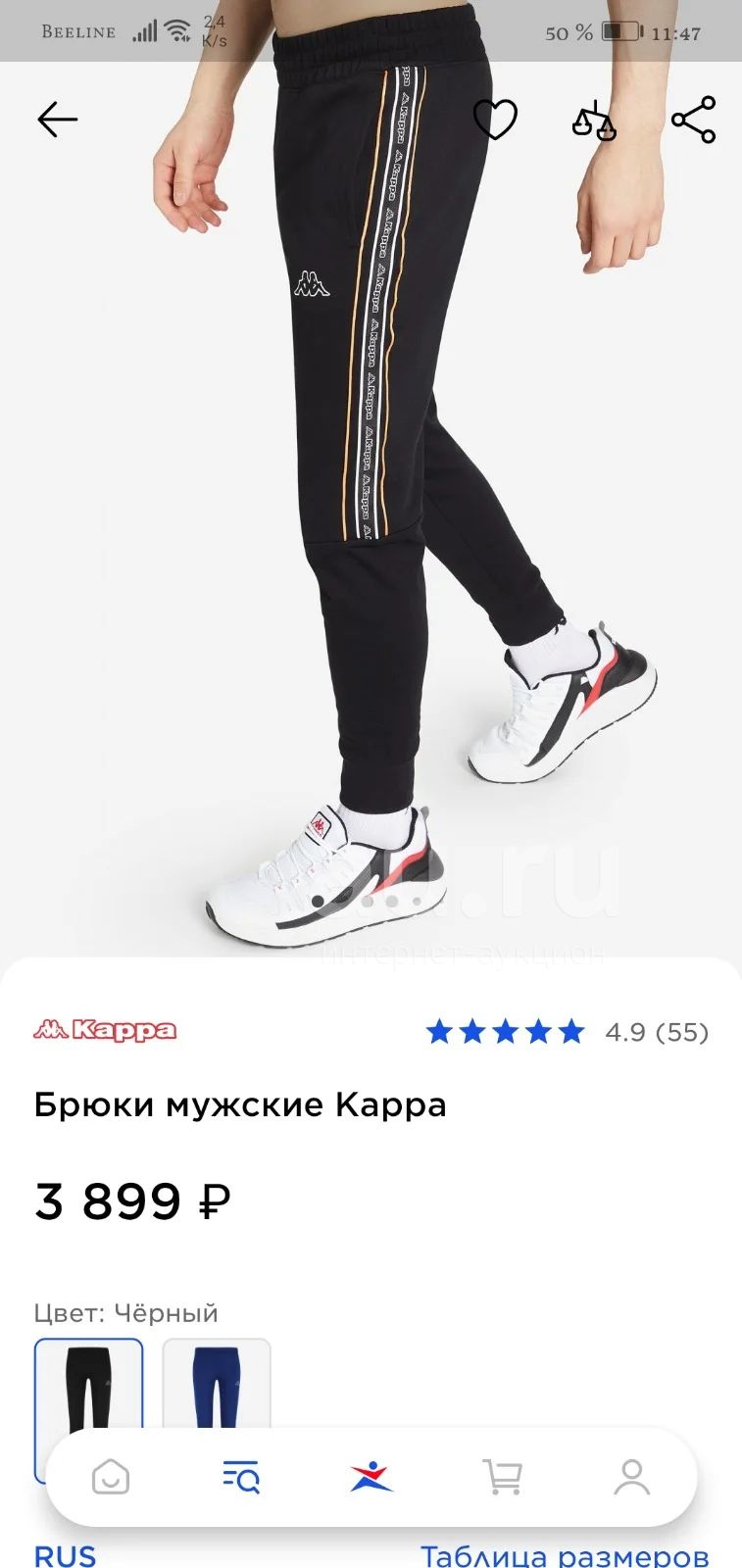742x1568 pixels.
Task: Open the profile tab
Action: click(632, 1477)
